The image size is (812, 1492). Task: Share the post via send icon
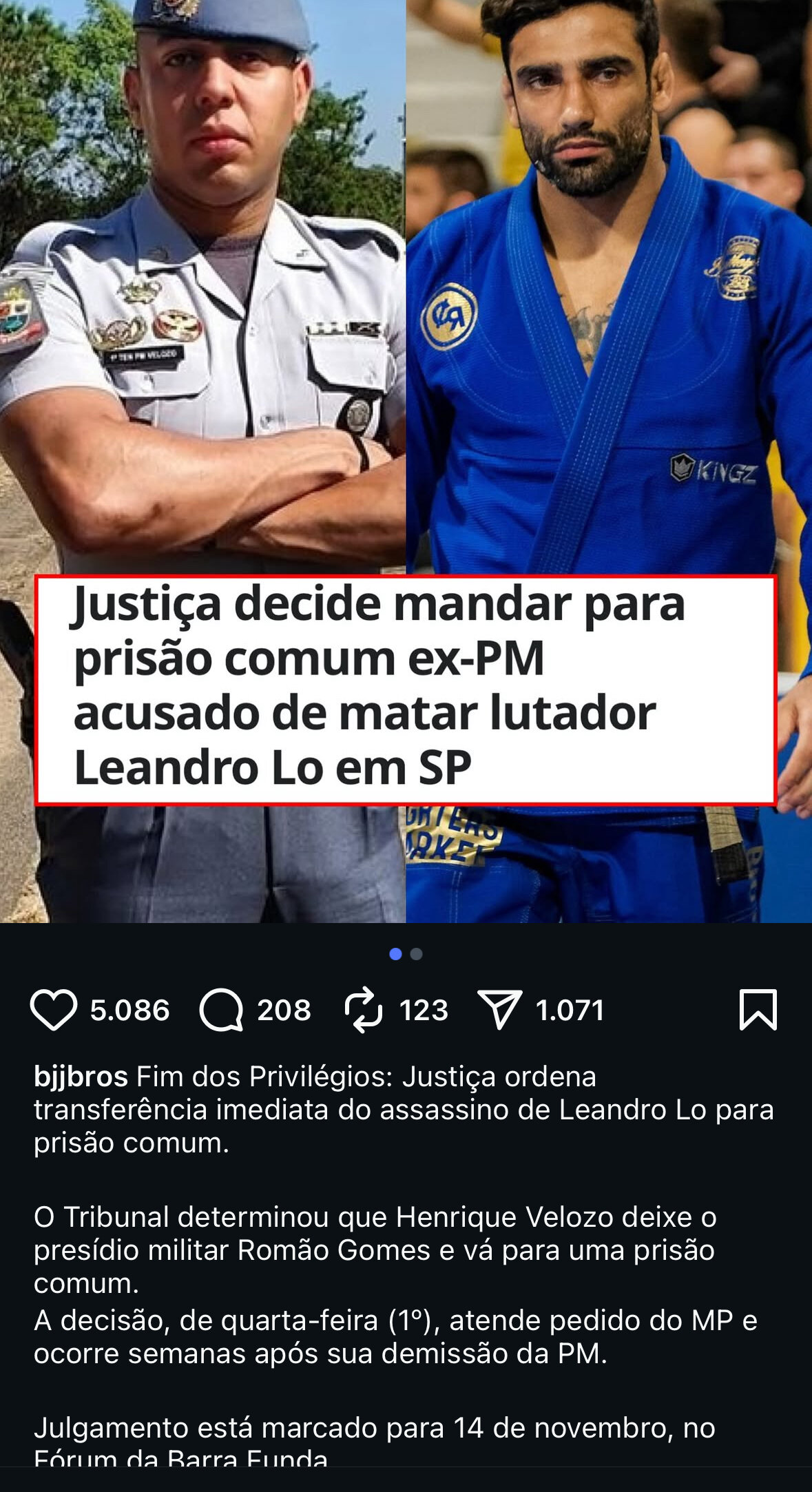pos(499,1010)
